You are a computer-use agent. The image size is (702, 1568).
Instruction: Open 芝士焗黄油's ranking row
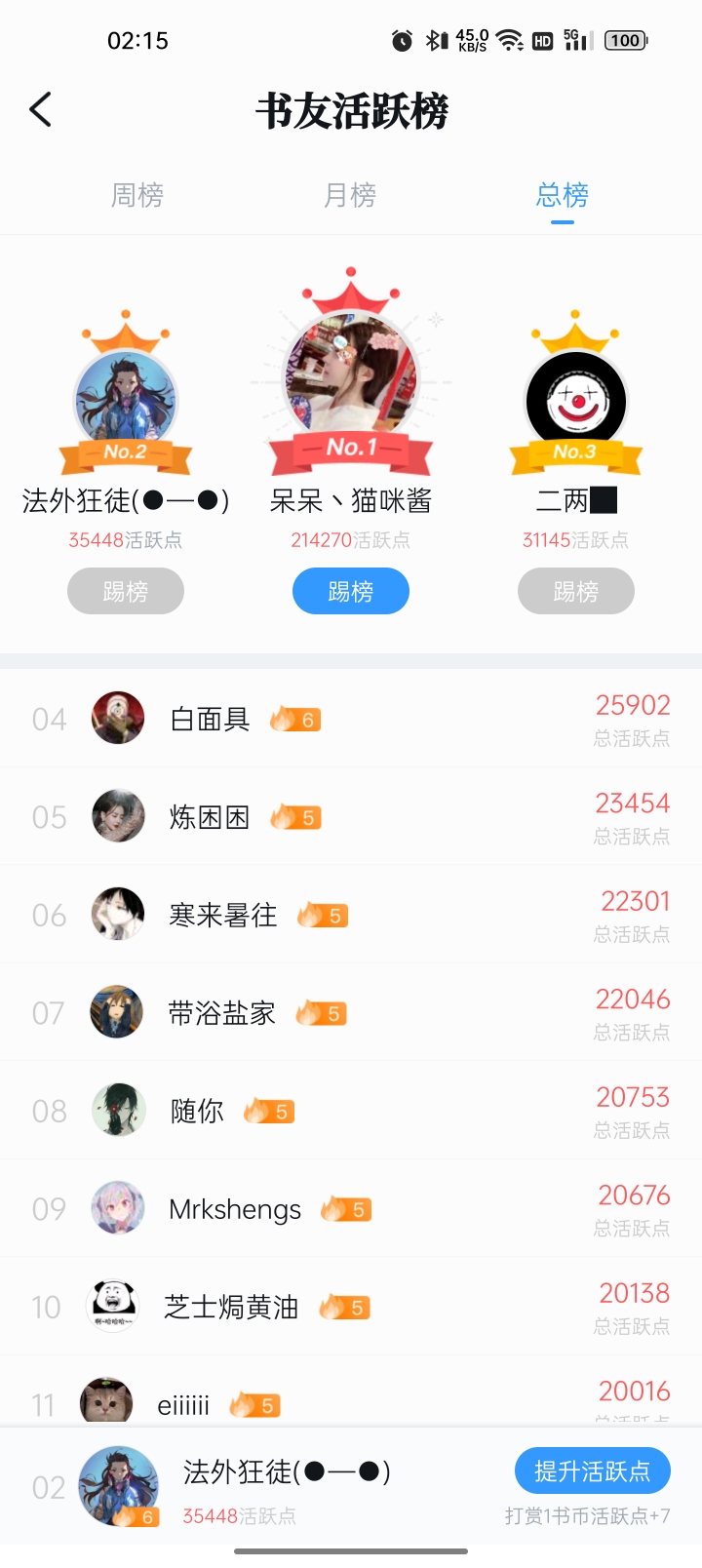(x=351, y=1307)
